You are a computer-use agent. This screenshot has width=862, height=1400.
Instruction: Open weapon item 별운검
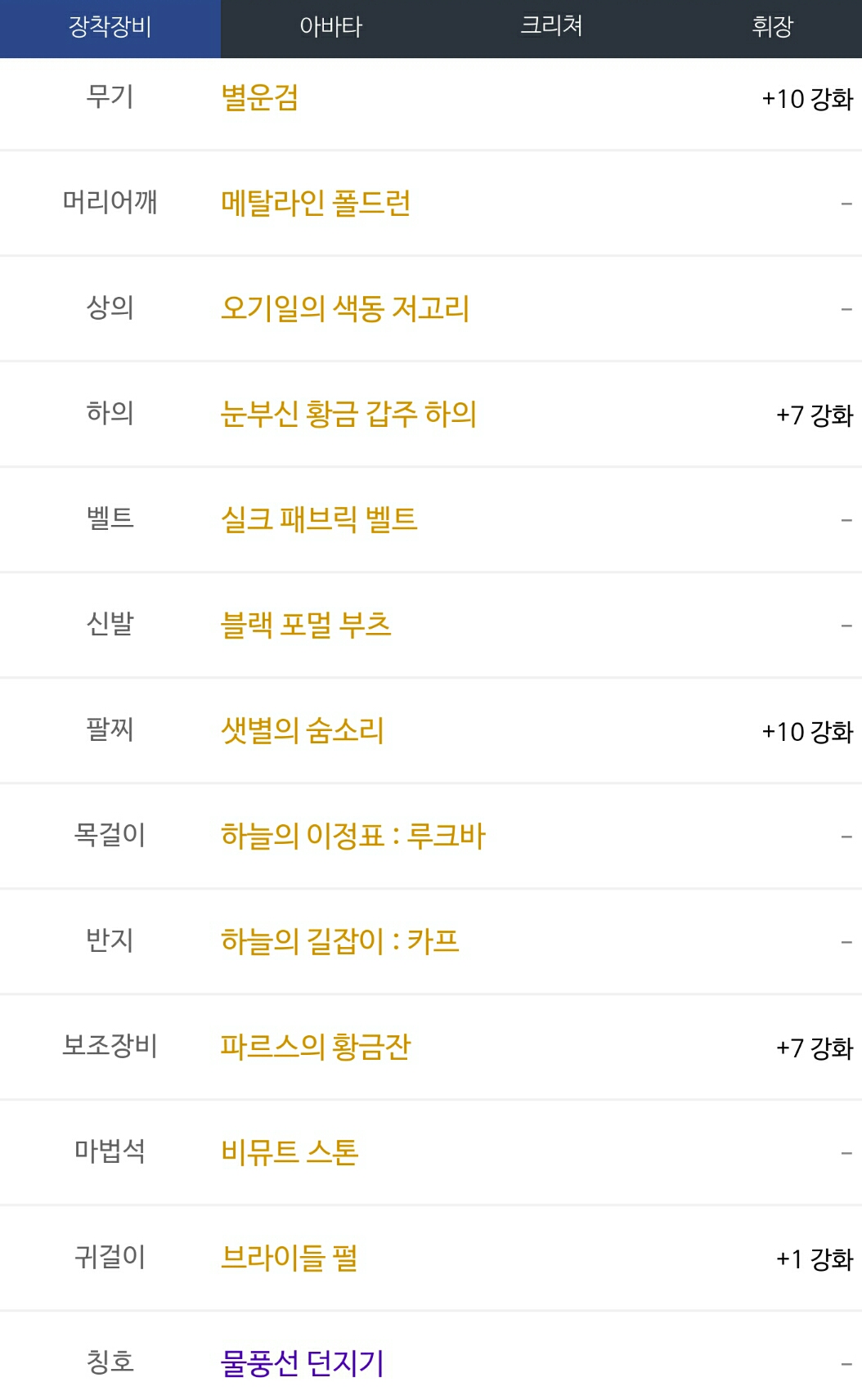pyautogui.click(x=260, y=98)
